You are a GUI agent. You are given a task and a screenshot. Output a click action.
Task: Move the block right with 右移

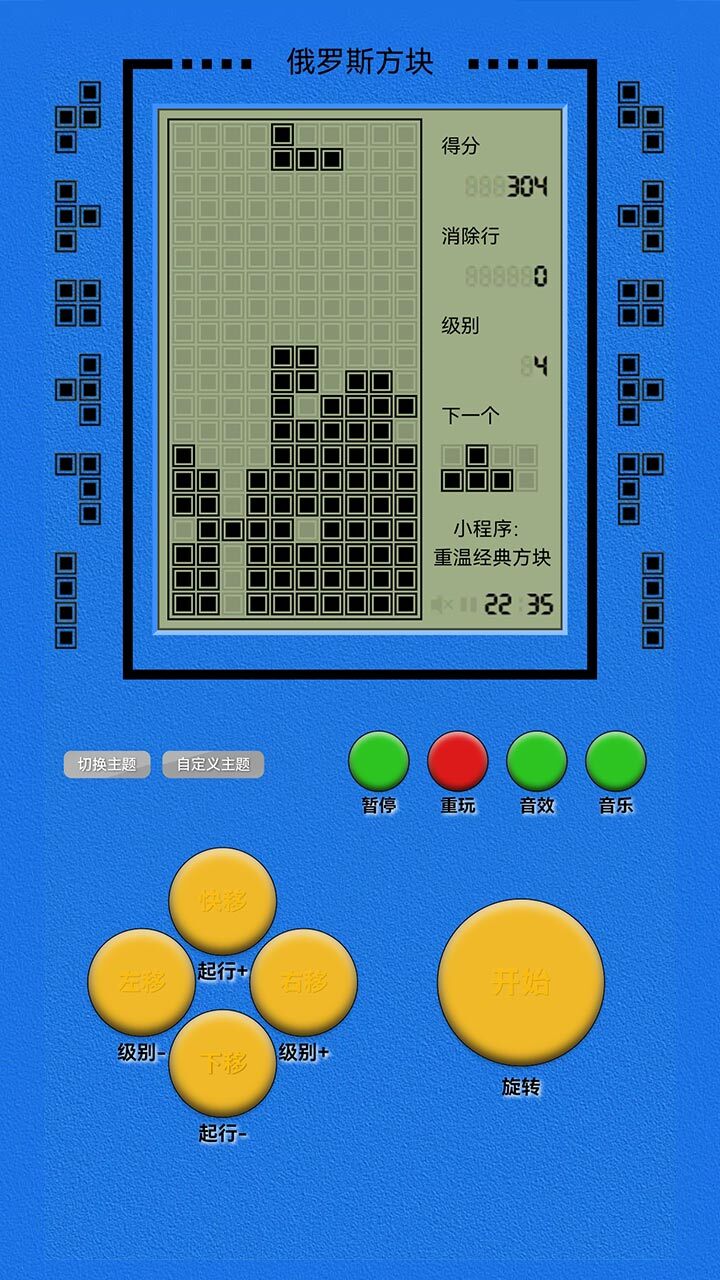tap(303, 982)
